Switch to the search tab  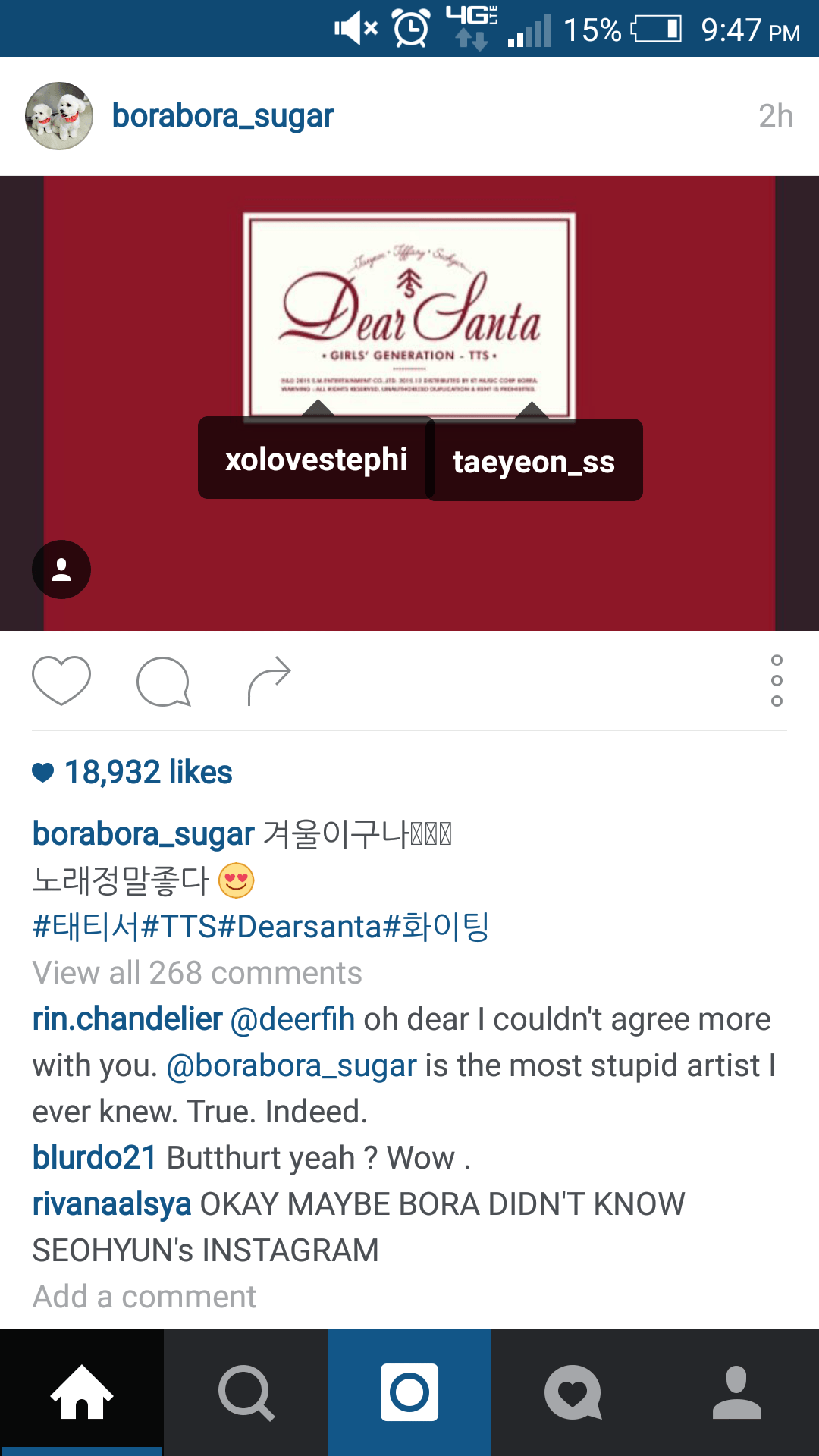[x=246, y=1392]
